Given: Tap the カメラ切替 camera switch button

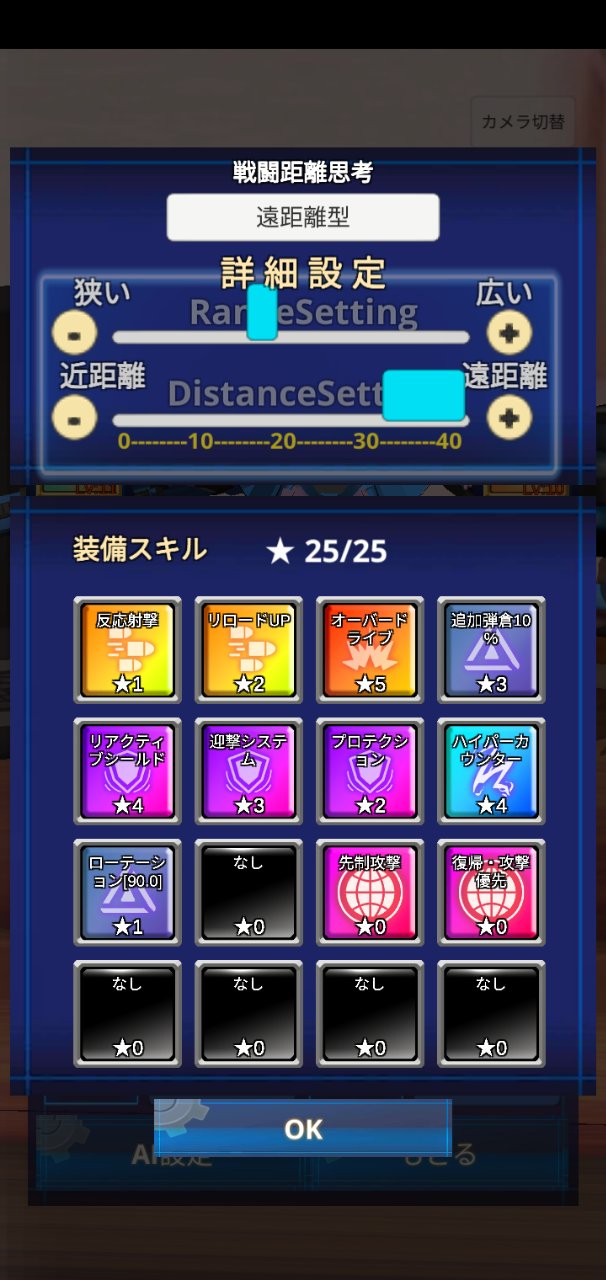Looking at the screenshot, I should click(522, 122).
